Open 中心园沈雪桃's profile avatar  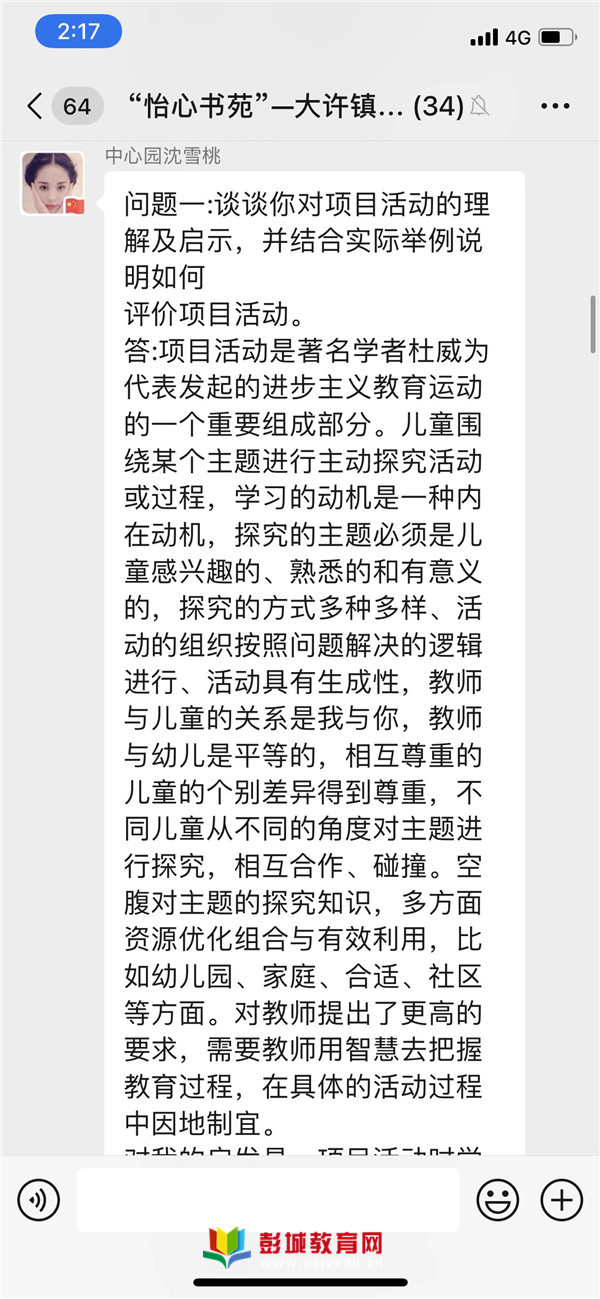click(53, 183)
